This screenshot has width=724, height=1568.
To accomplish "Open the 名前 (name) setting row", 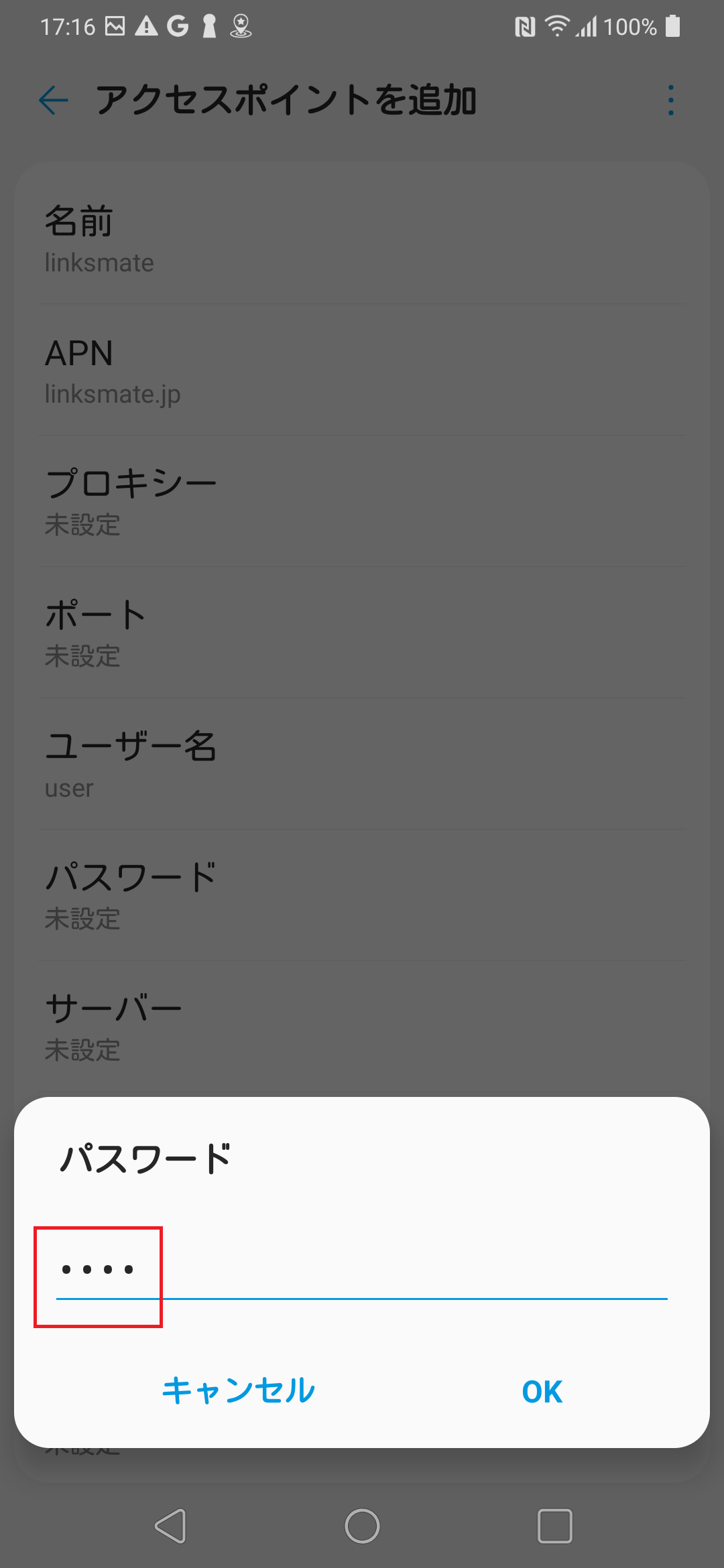I will [x=362, y=238].
